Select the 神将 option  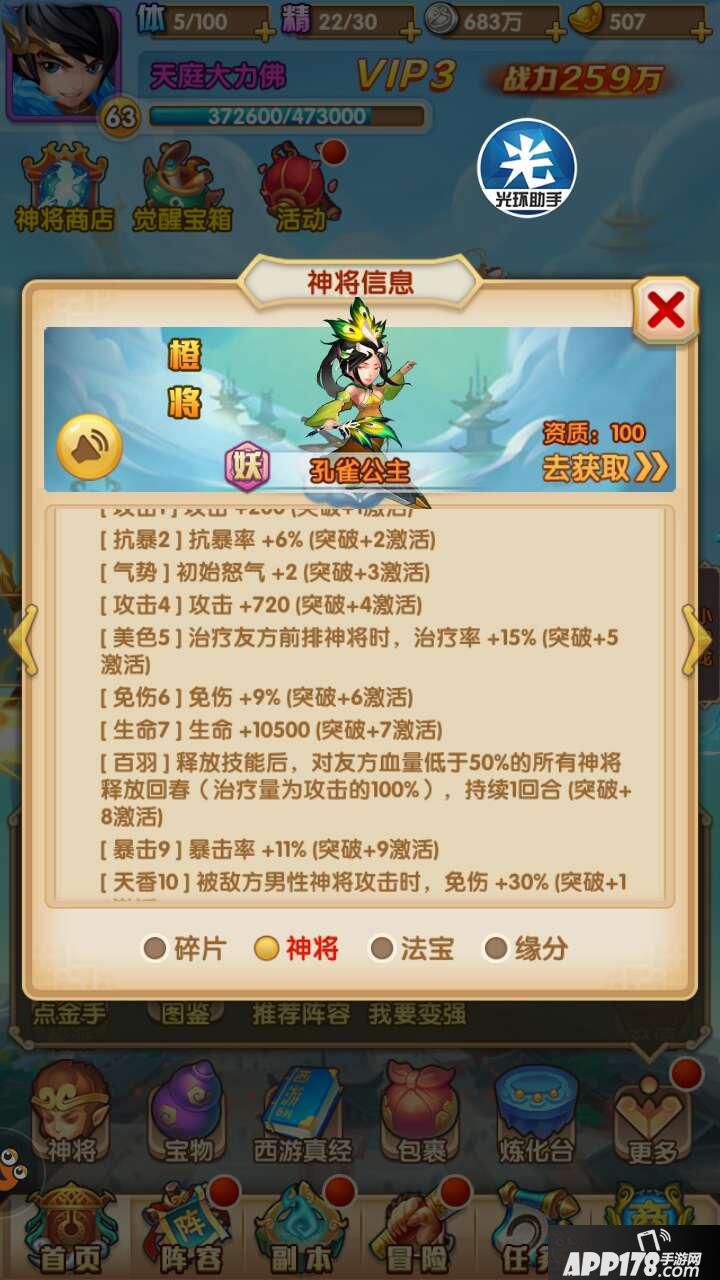point(297,948)
